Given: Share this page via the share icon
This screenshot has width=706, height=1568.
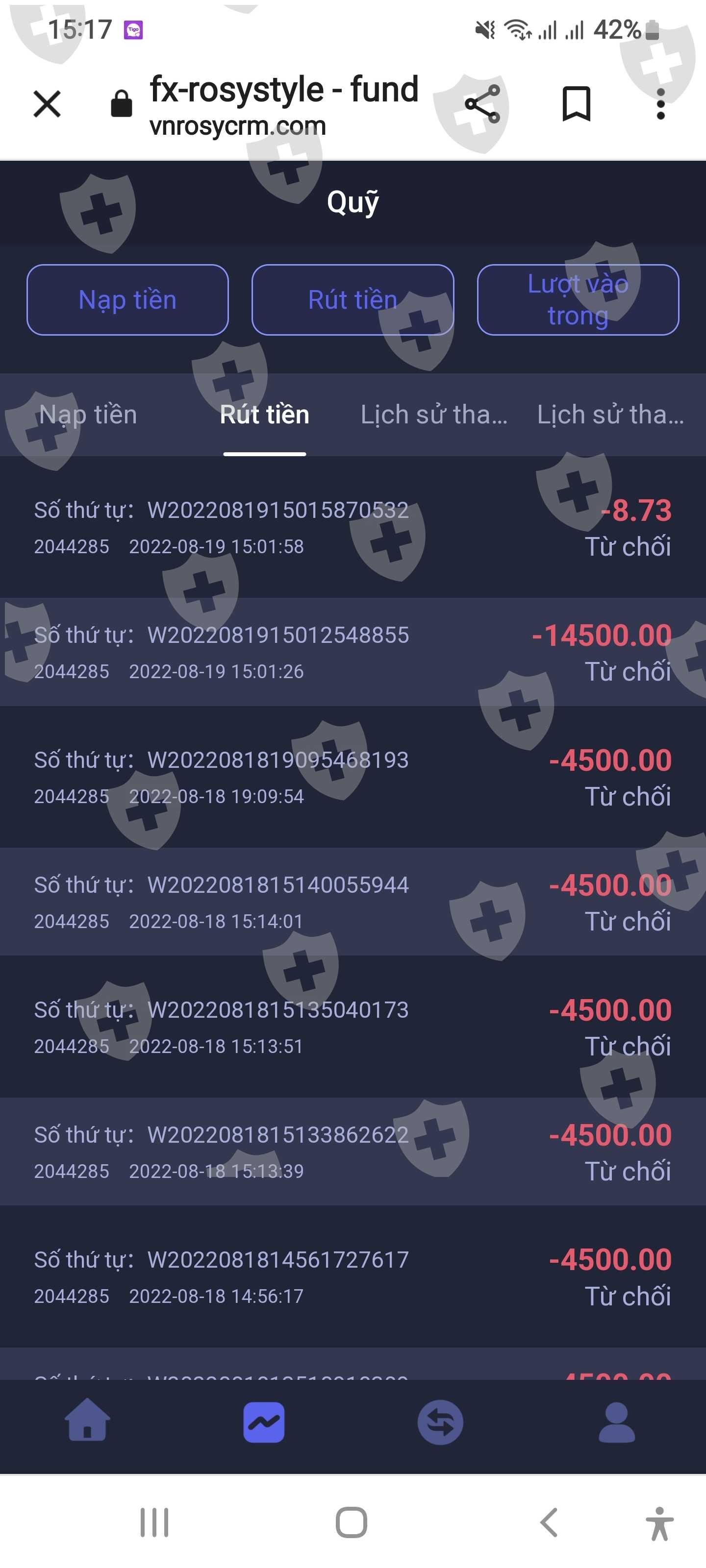Looking at the screenshot, I should coord(482,104).
